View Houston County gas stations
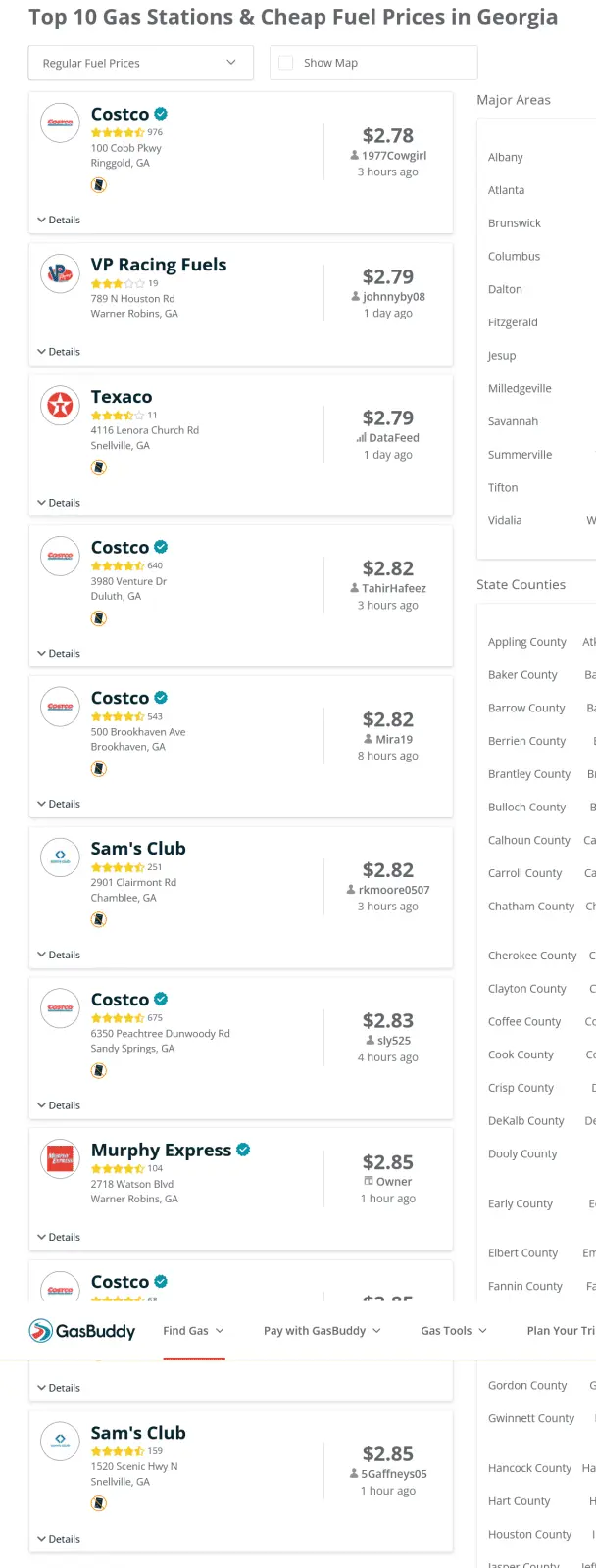 pos(529,1535)
